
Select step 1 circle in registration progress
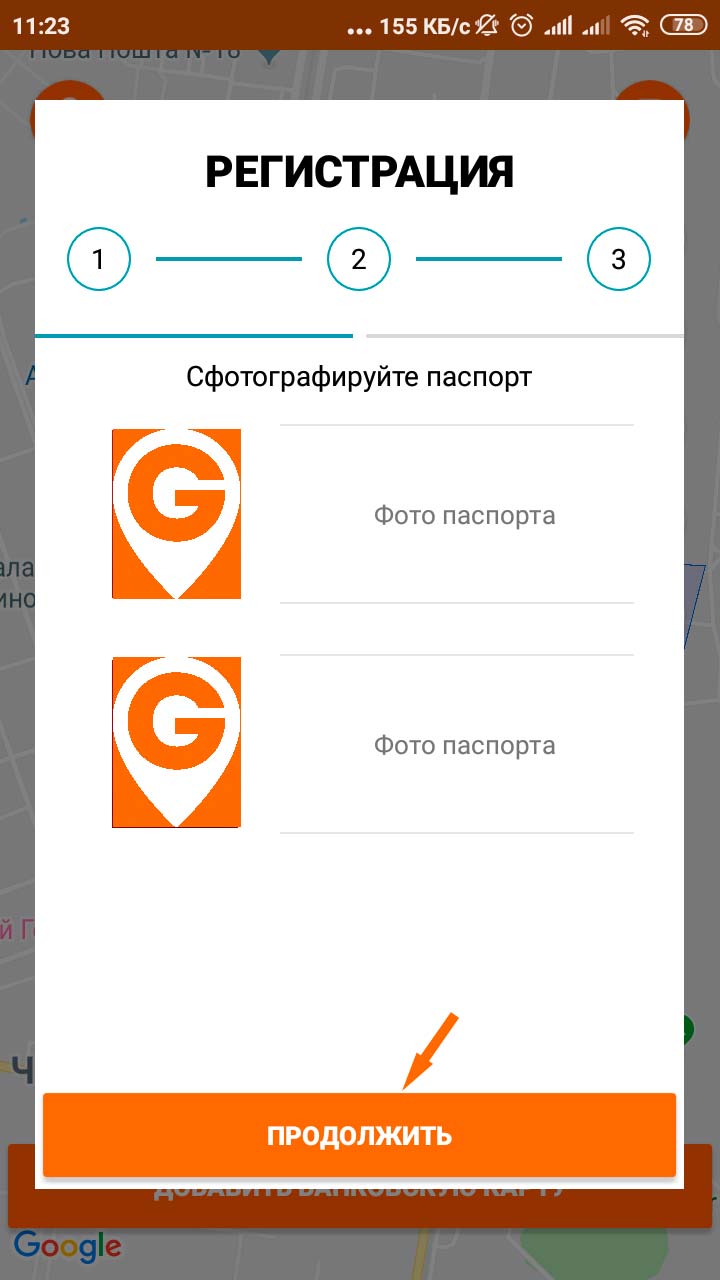pos(98,258)
